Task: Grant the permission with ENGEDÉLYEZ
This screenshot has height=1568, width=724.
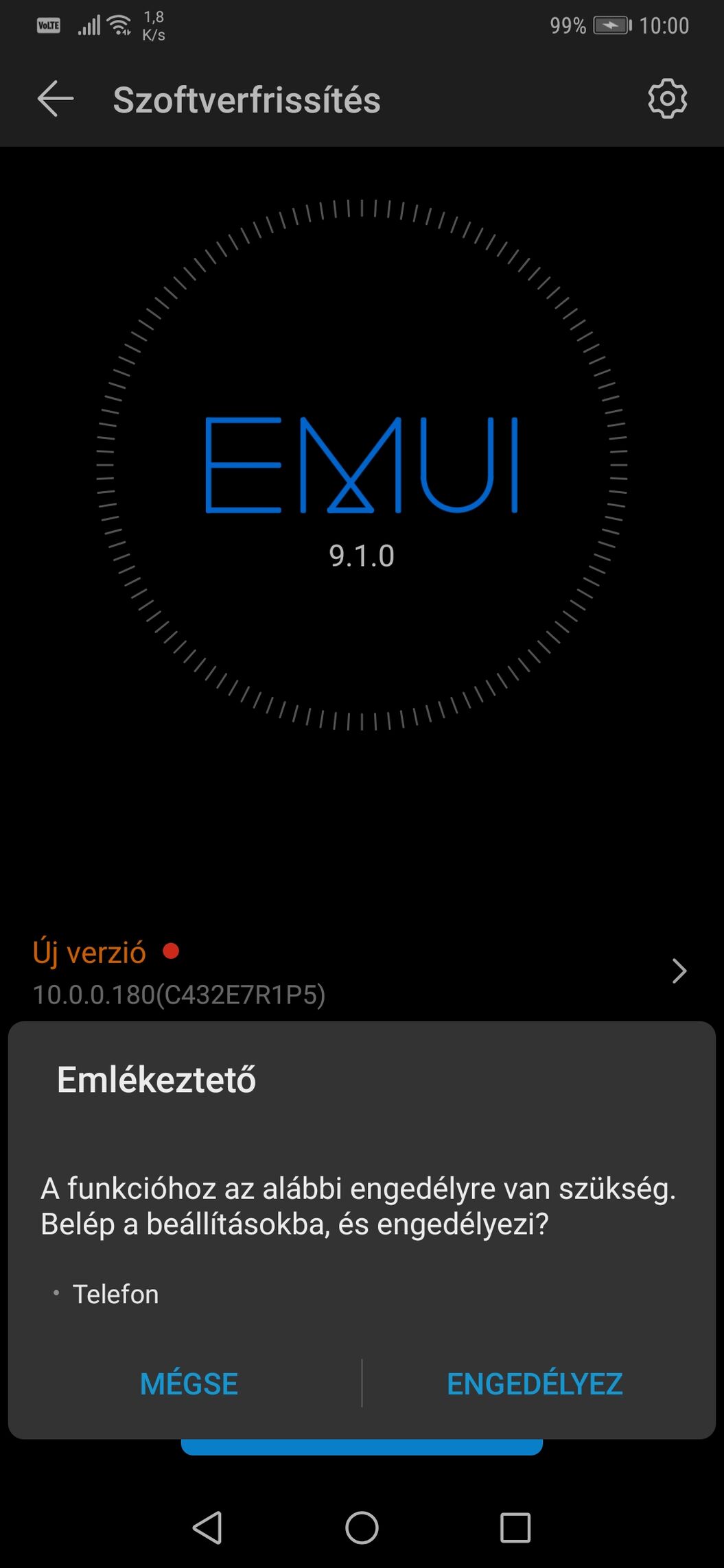Action: coord(535,1383)
